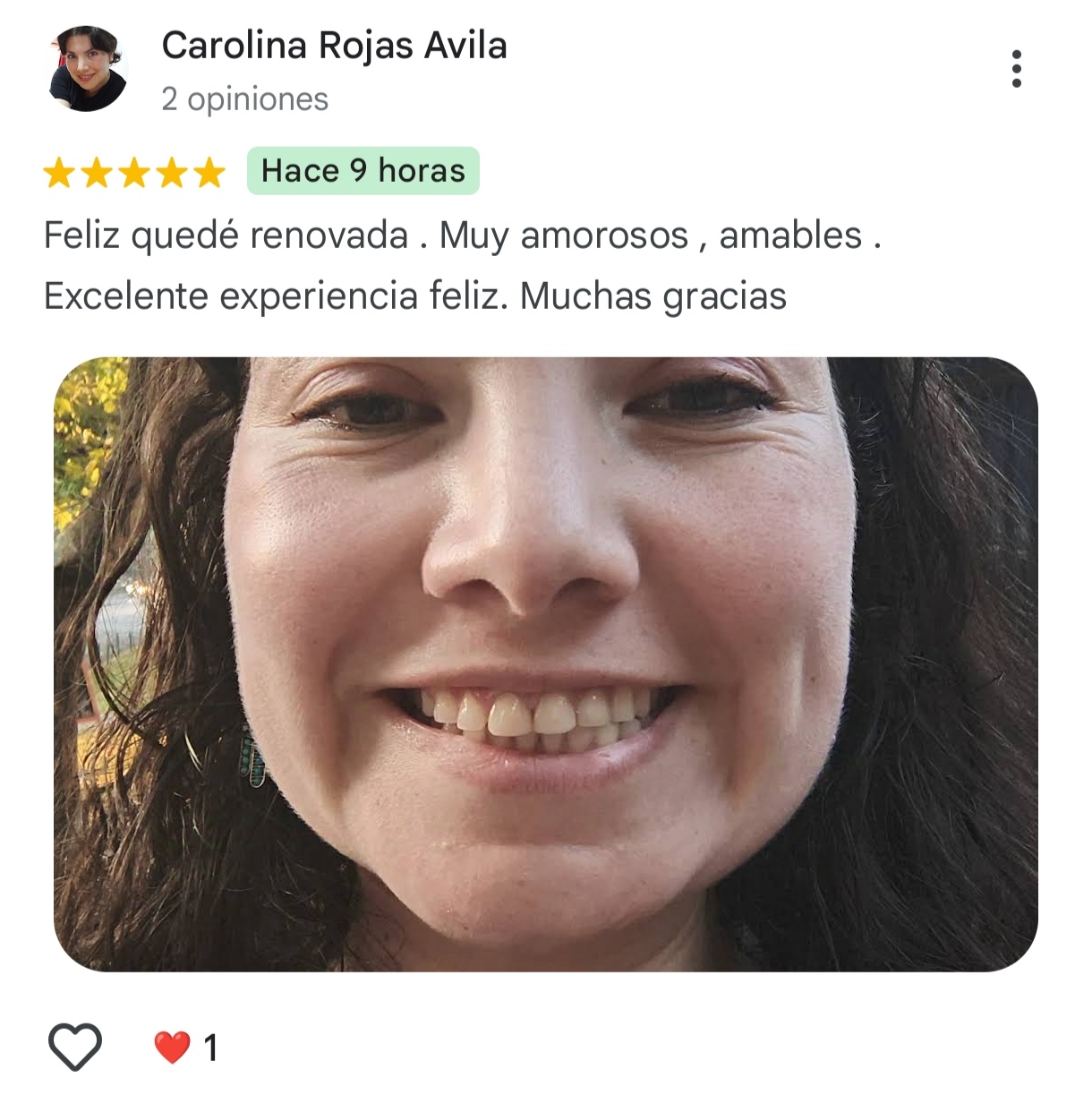This screenshot has height=1112, width=1092.
Task: Open the reviewer's profile picture
Action: coord(87,69)
